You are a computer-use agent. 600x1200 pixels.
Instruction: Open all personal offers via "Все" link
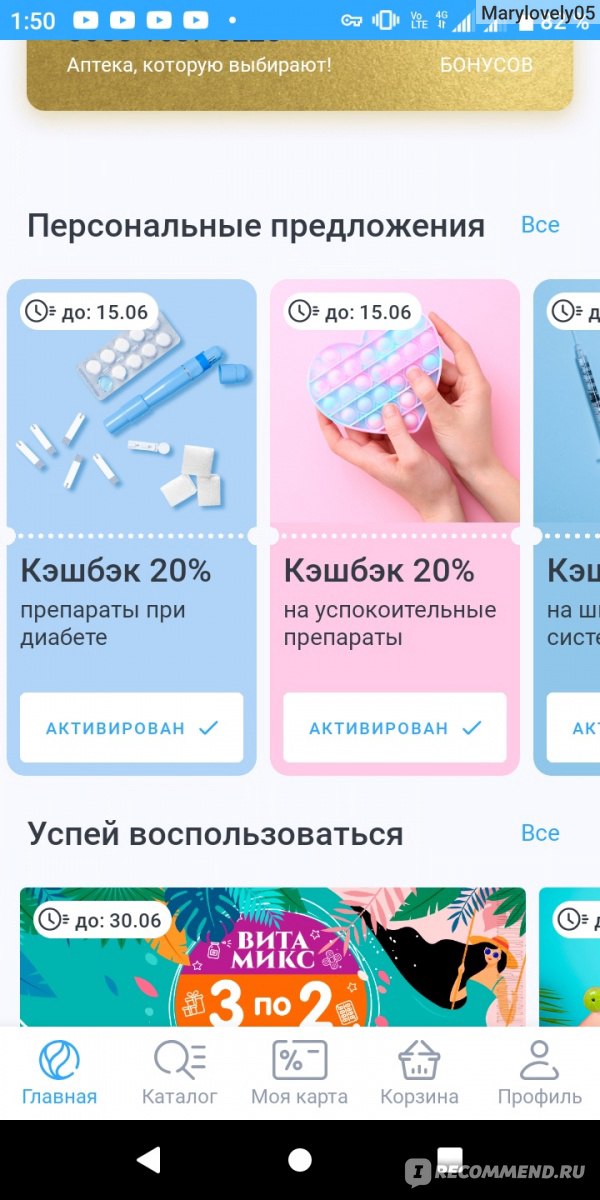[x=540, y=225]
